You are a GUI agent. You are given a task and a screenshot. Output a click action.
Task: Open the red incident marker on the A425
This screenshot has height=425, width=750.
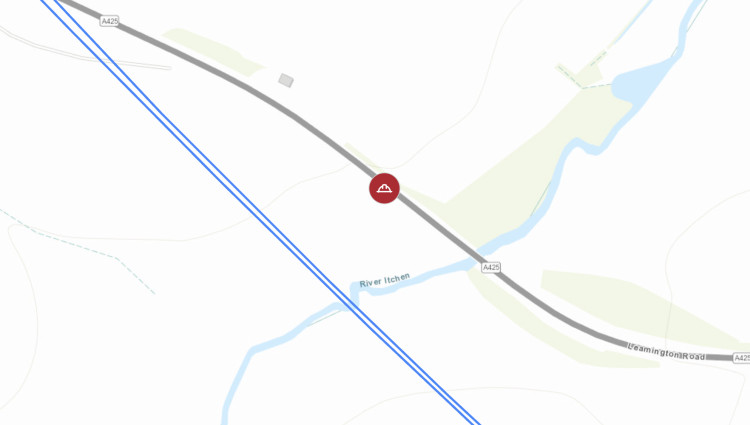pos(384,187)
